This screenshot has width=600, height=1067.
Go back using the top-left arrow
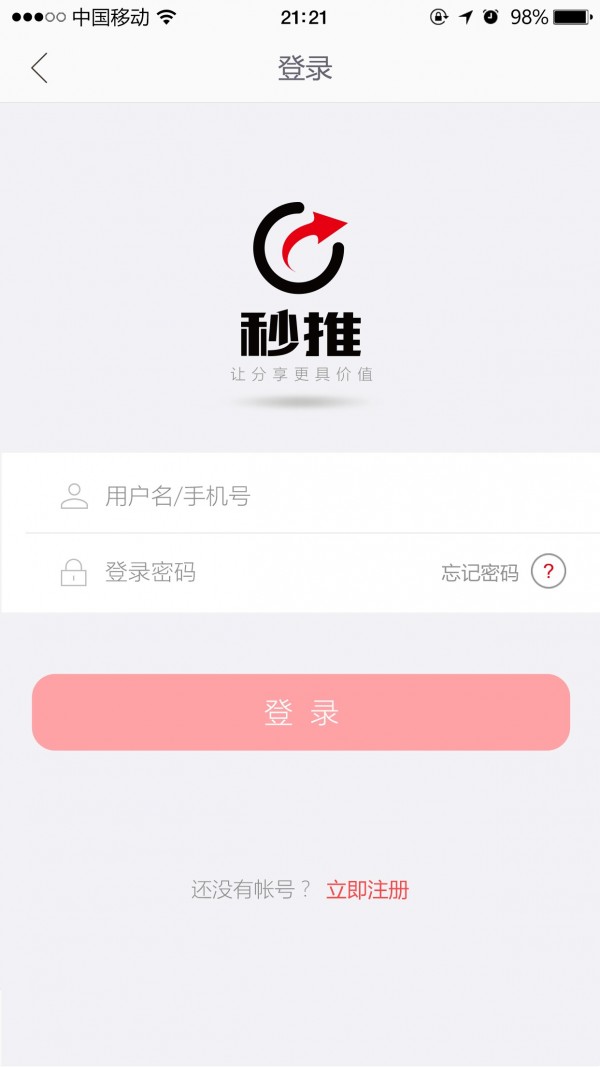[x=39, y=68]
